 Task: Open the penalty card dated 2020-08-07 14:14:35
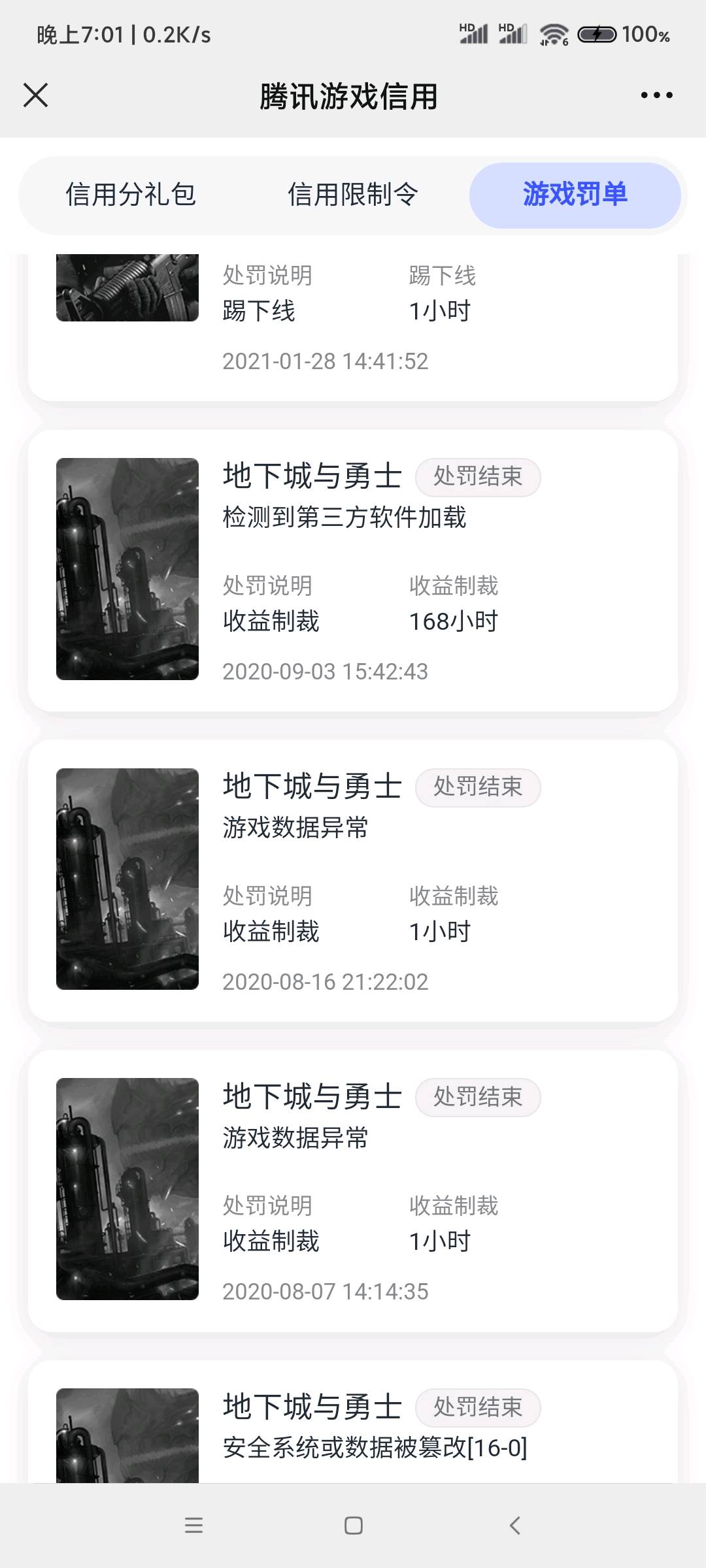pos(353,1190)
